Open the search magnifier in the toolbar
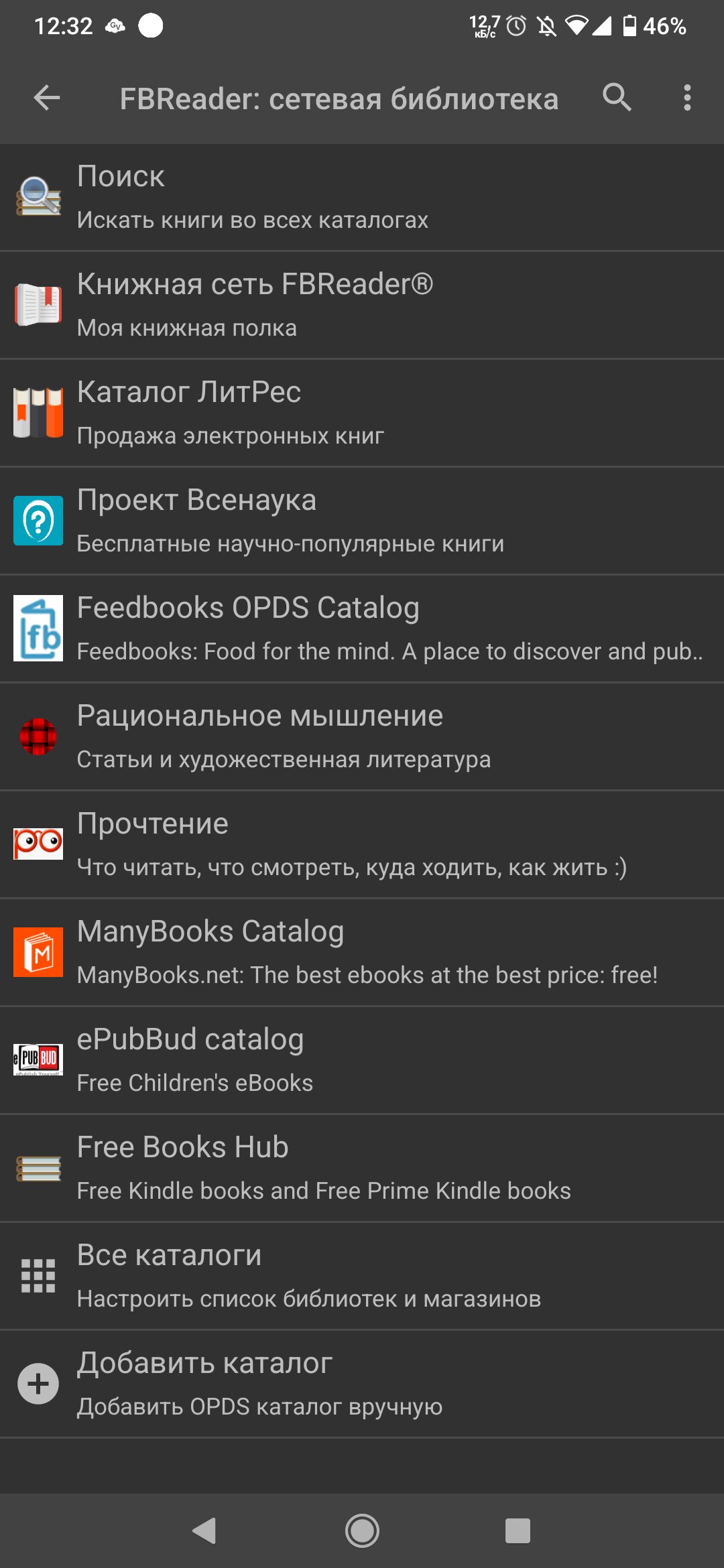 point(617,98)
